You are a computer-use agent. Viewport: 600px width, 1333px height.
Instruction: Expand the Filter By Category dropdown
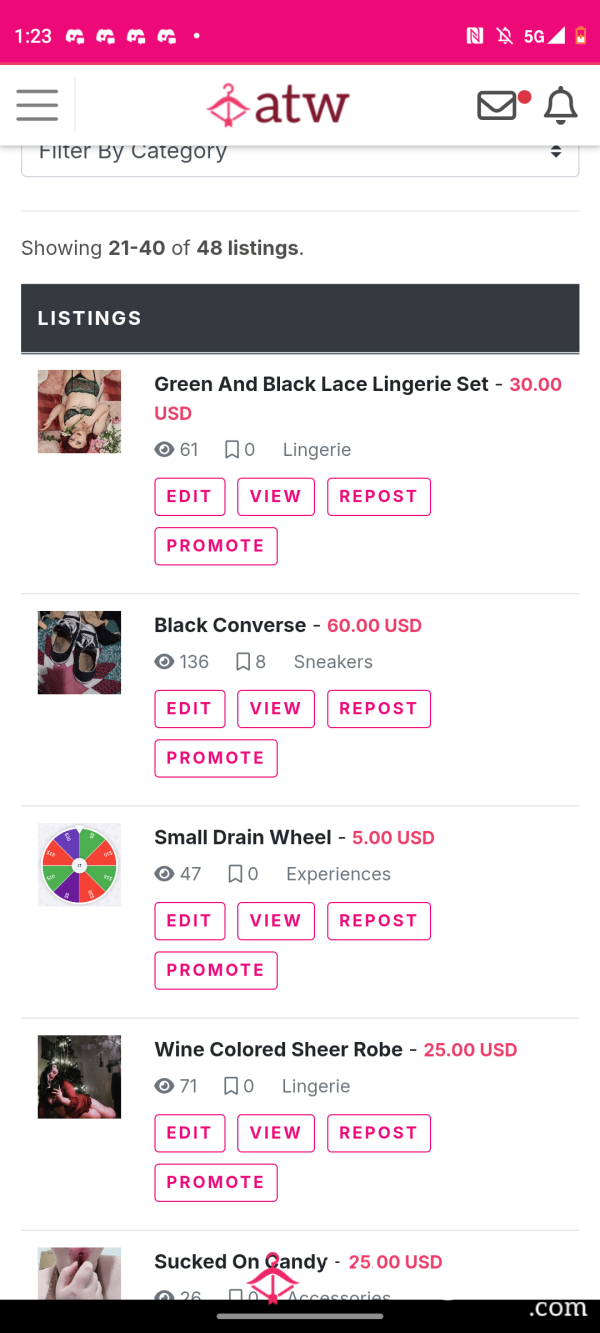click(300, 156)
